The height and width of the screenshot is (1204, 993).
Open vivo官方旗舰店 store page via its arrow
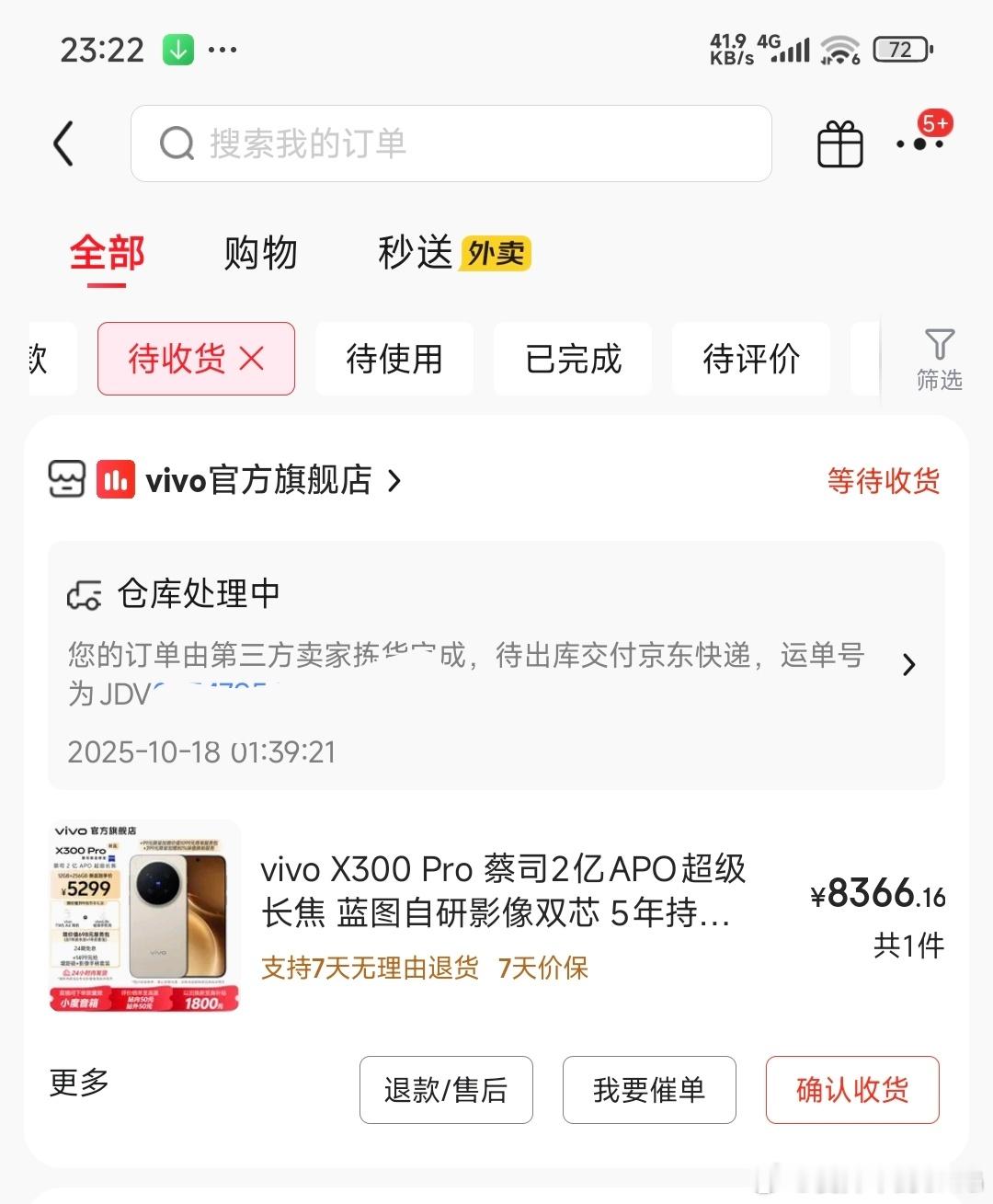click(393, 479)
